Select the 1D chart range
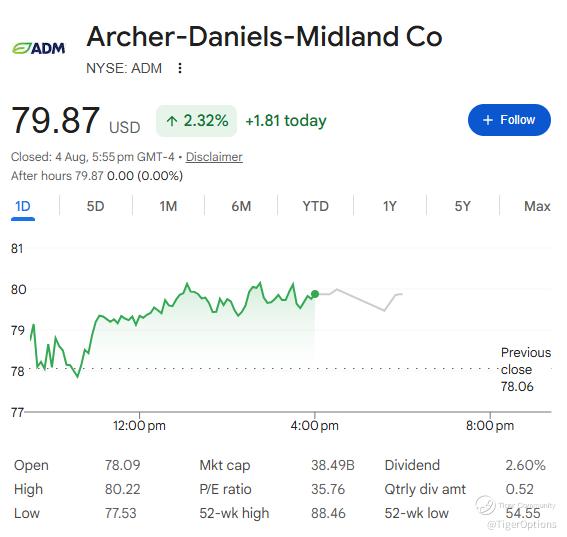Image resolution: width=567 pixels, height=537 pixels. tap(23, 206)
